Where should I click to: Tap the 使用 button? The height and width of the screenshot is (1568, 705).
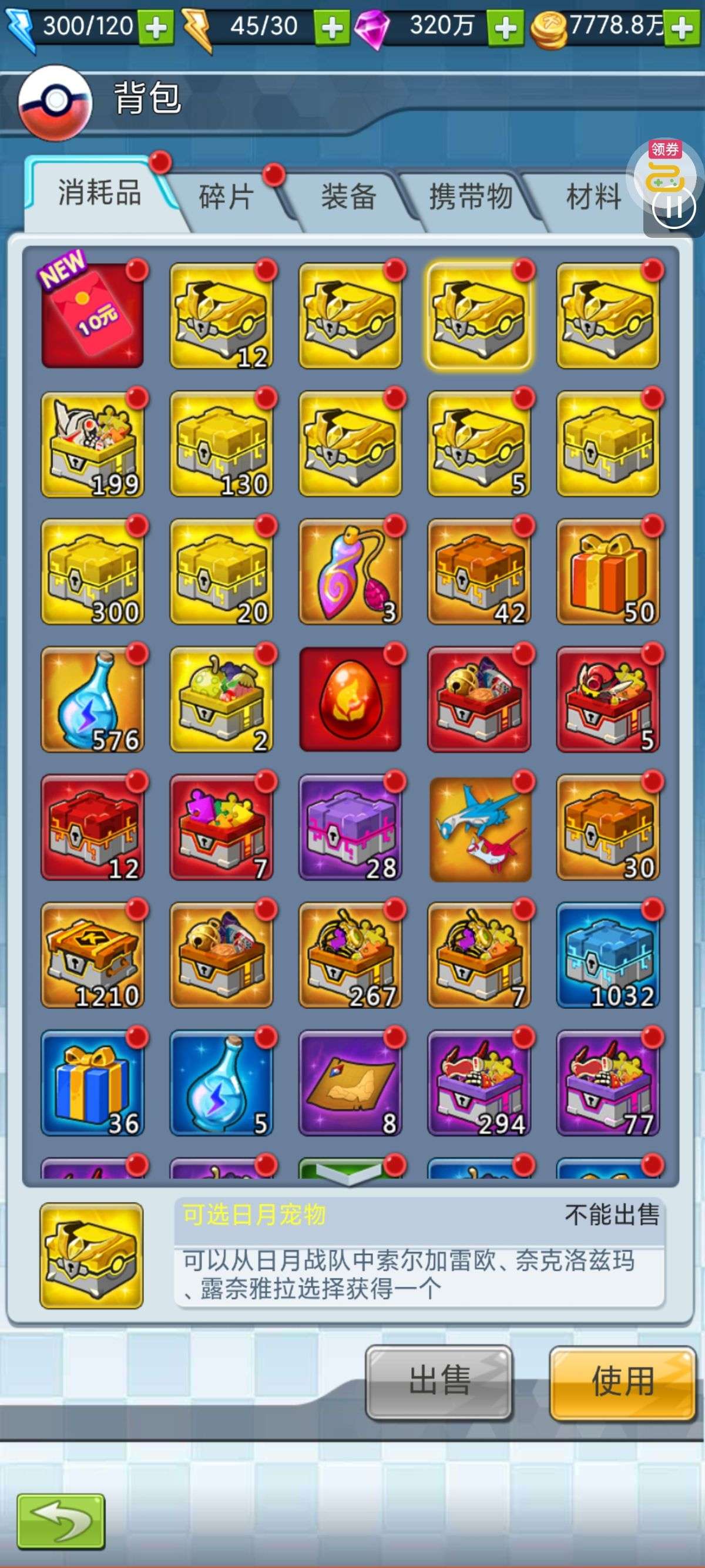click(x=622, y=1382)
